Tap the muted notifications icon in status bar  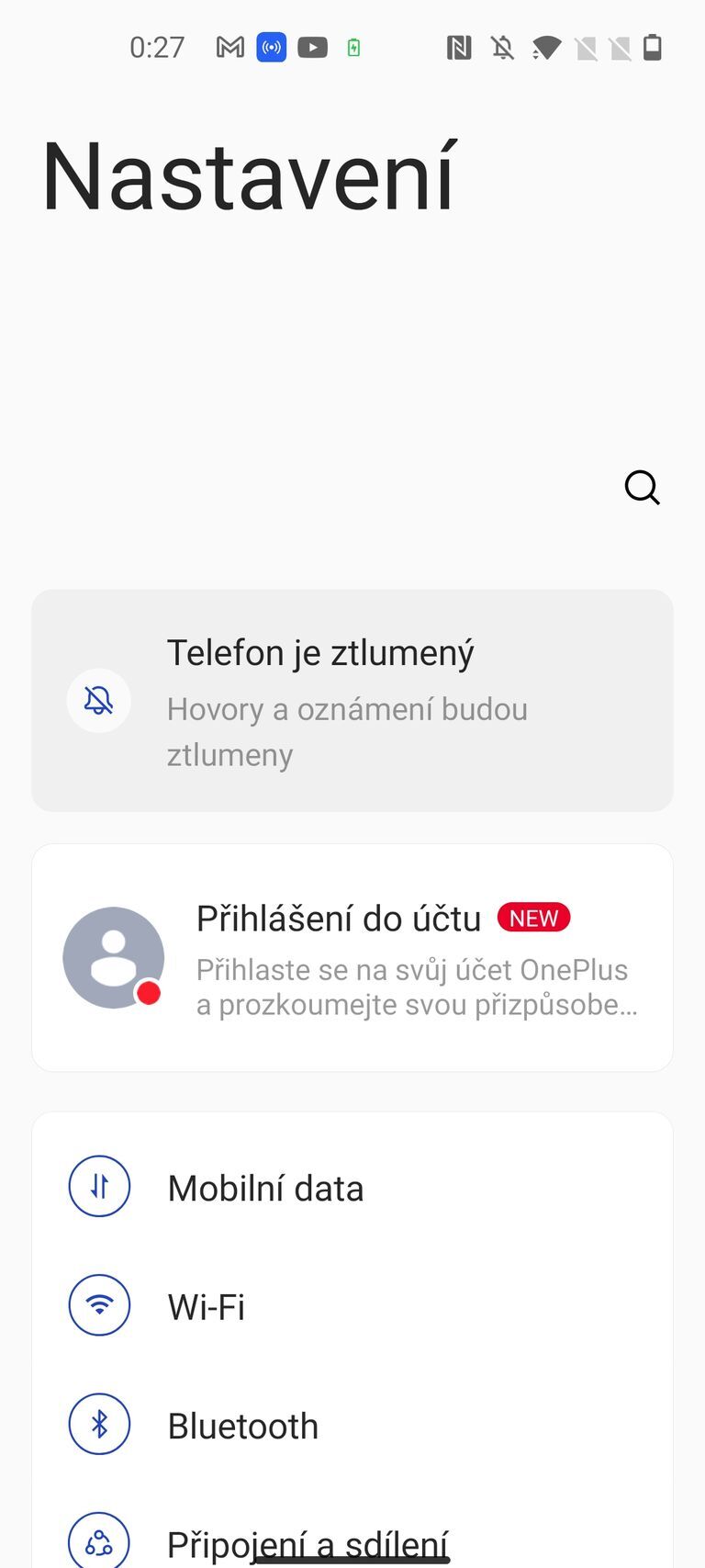[503, 47]
